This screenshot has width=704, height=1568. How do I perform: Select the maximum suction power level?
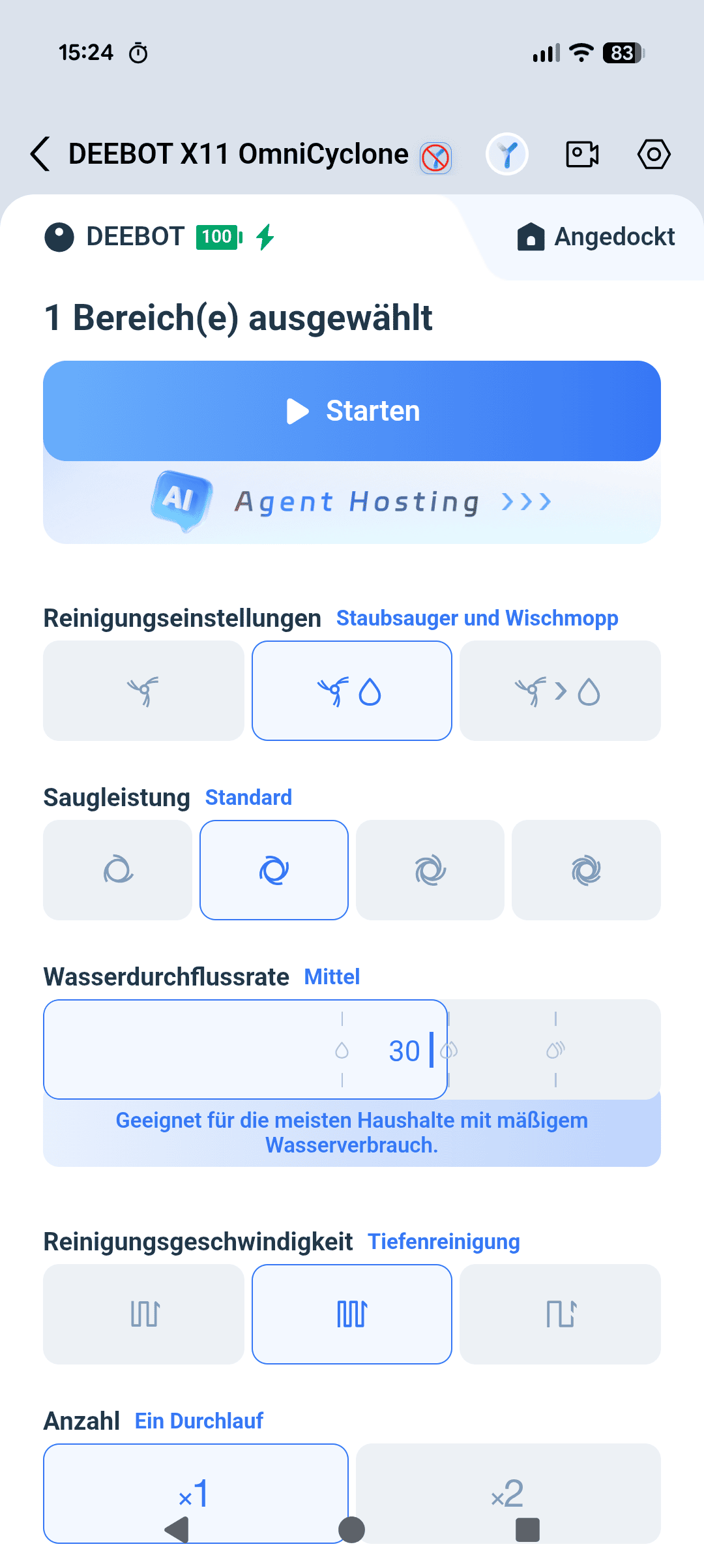586,870
